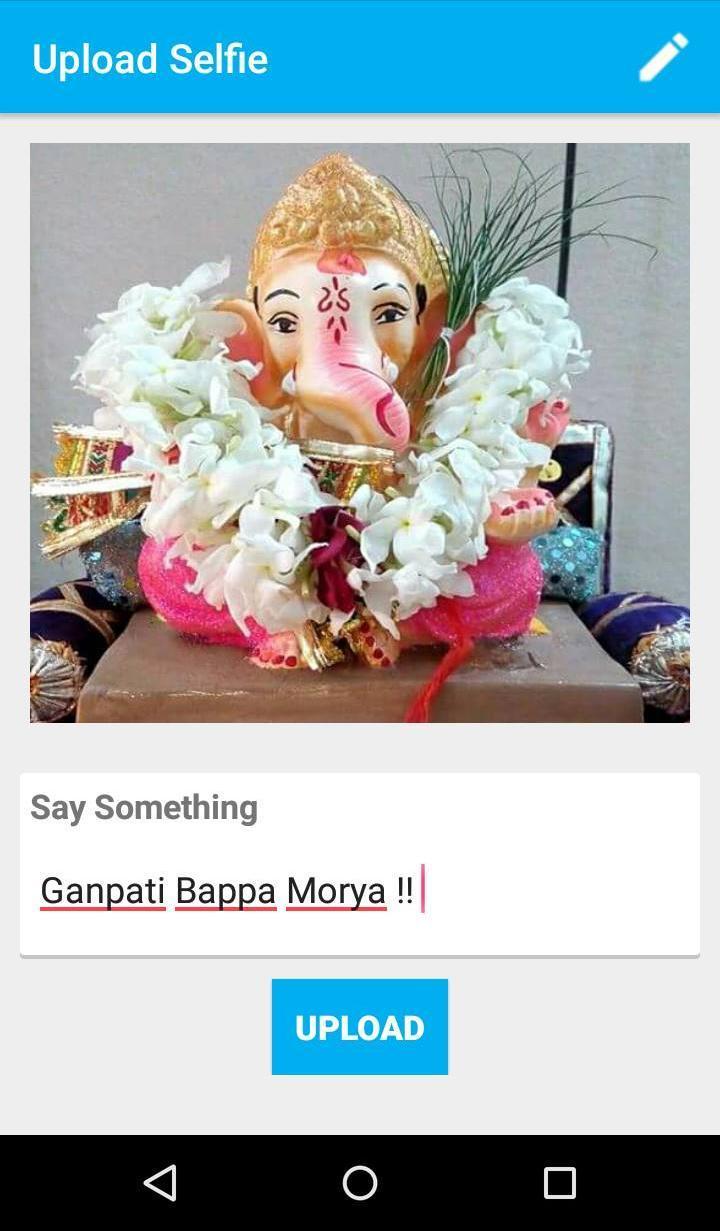Tap the pencil edit icon
720x1231 pixels.
tap(664, 57)
